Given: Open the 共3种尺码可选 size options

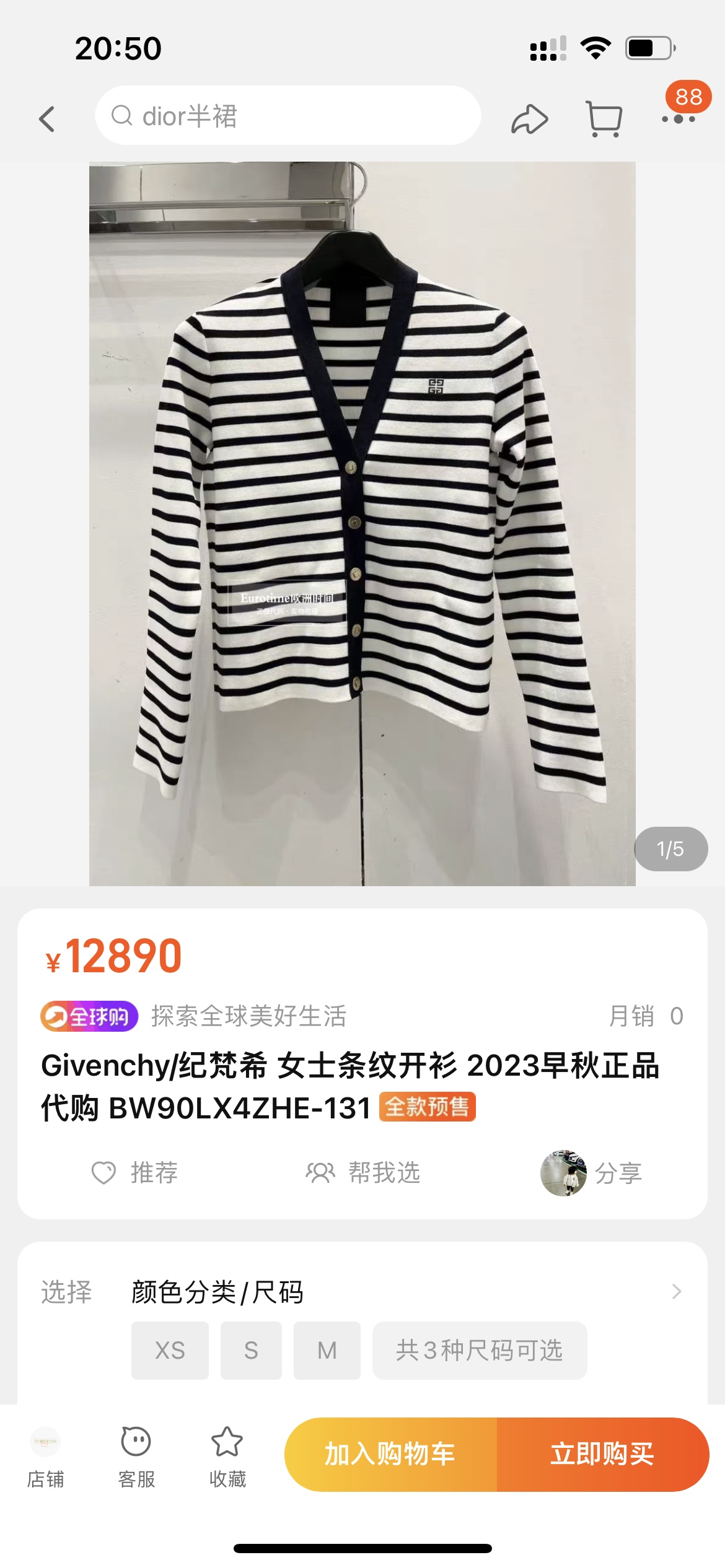Looking at the screenshot, I should (x=479, y=1350).
